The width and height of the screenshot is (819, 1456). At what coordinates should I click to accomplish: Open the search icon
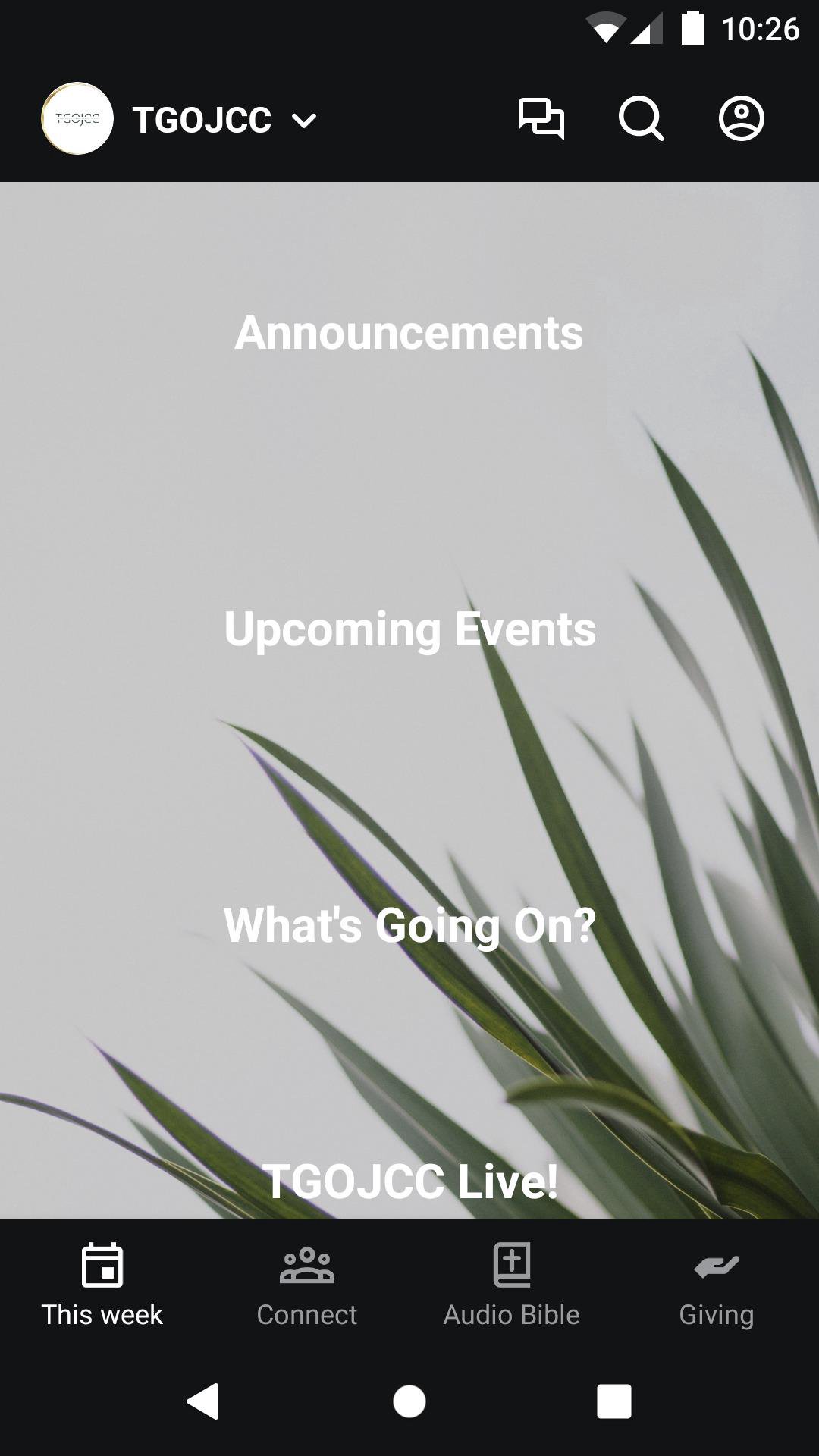point(641,119)
